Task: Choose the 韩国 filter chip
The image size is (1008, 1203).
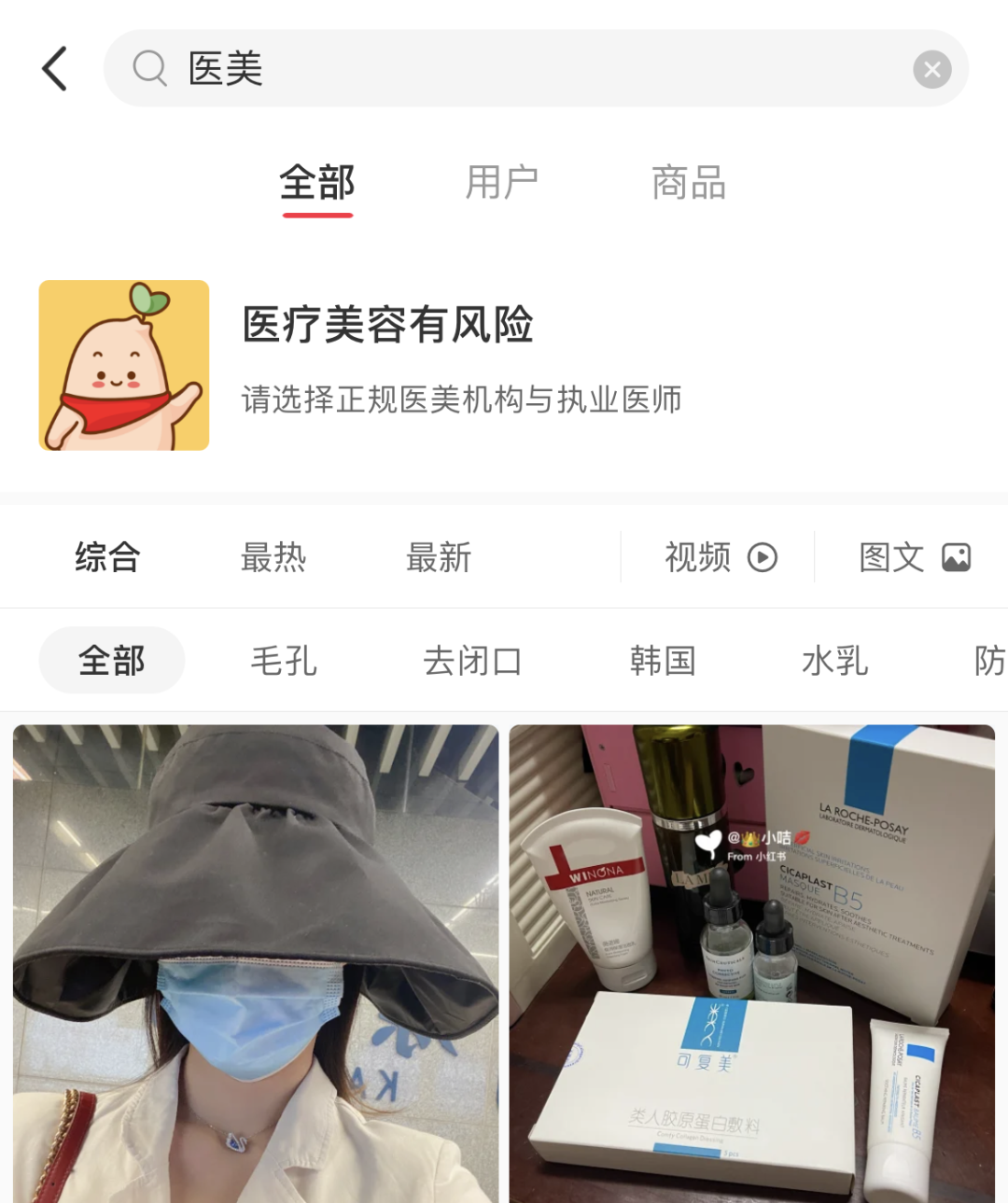Action: tap(663, 661)
